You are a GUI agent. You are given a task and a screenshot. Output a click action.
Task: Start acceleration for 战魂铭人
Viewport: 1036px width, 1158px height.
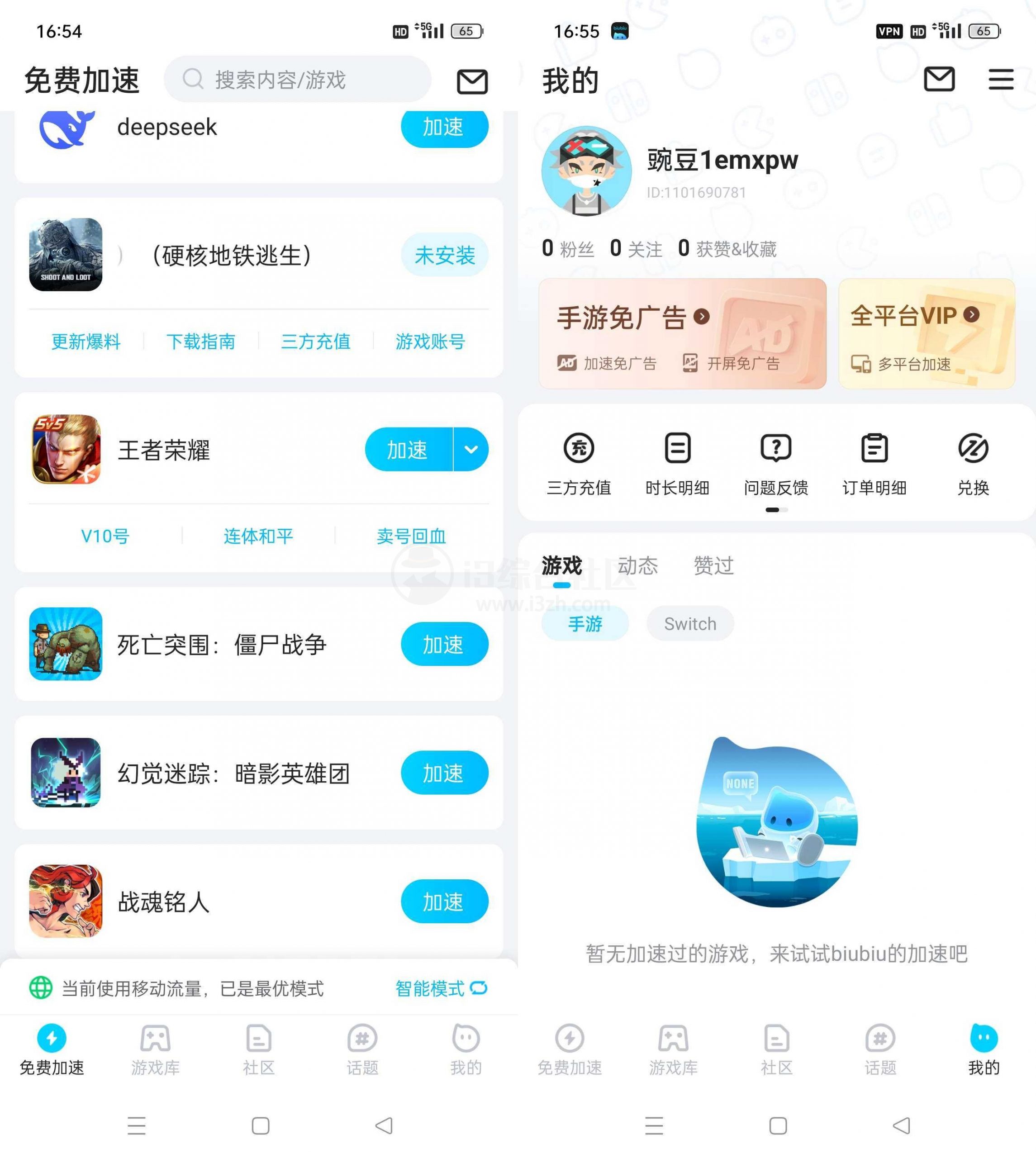[x=444, y=902]
